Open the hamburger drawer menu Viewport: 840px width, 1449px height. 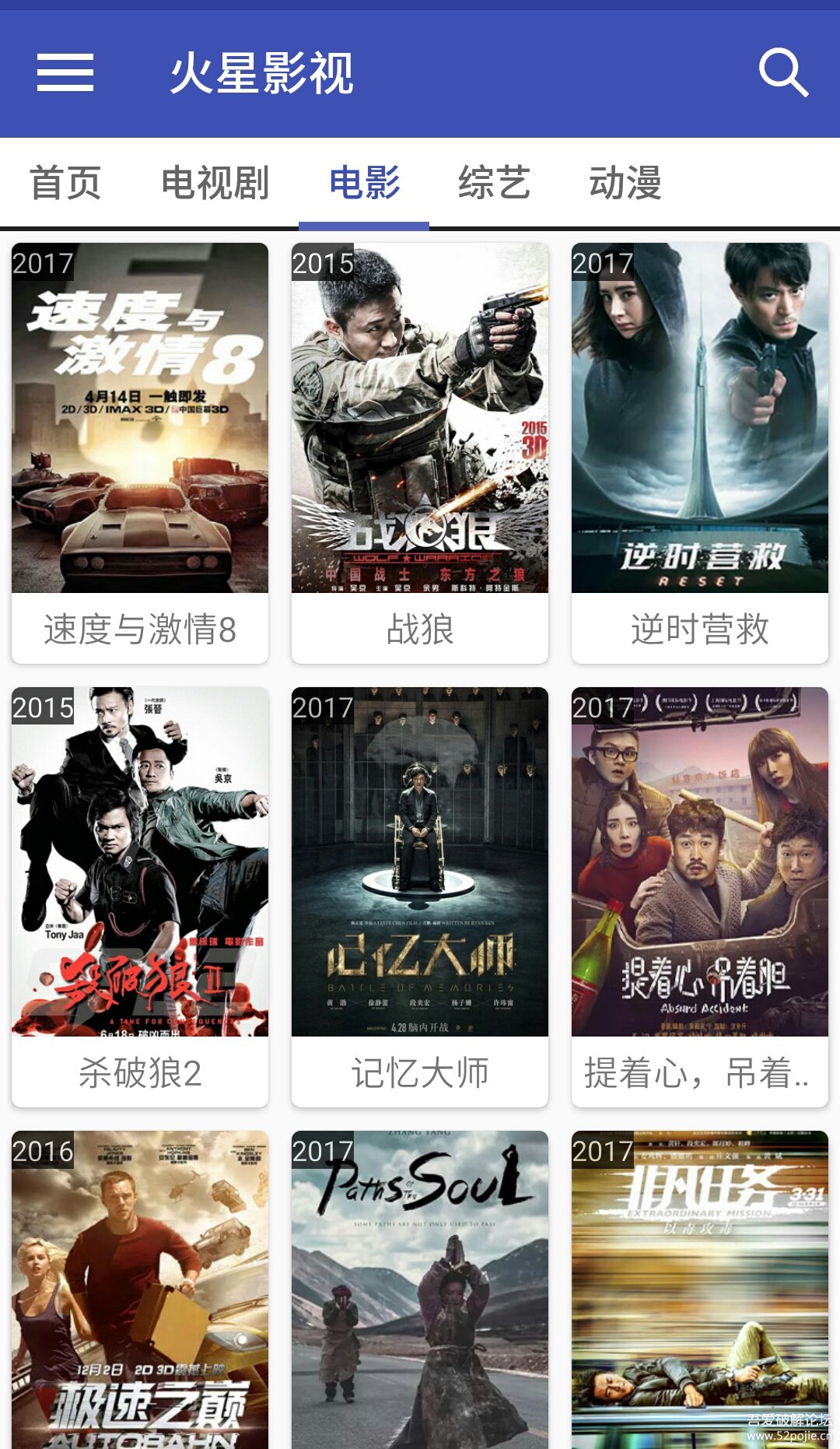click(65, 72)
